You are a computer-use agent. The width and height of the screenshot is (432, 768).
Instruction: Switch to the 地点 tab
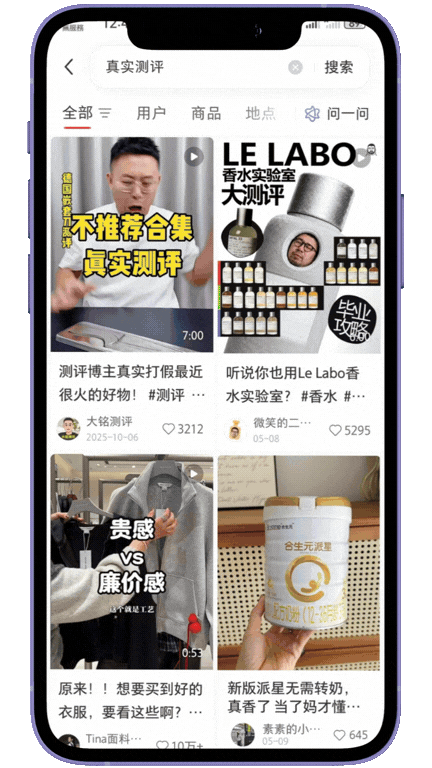[261, 114]
